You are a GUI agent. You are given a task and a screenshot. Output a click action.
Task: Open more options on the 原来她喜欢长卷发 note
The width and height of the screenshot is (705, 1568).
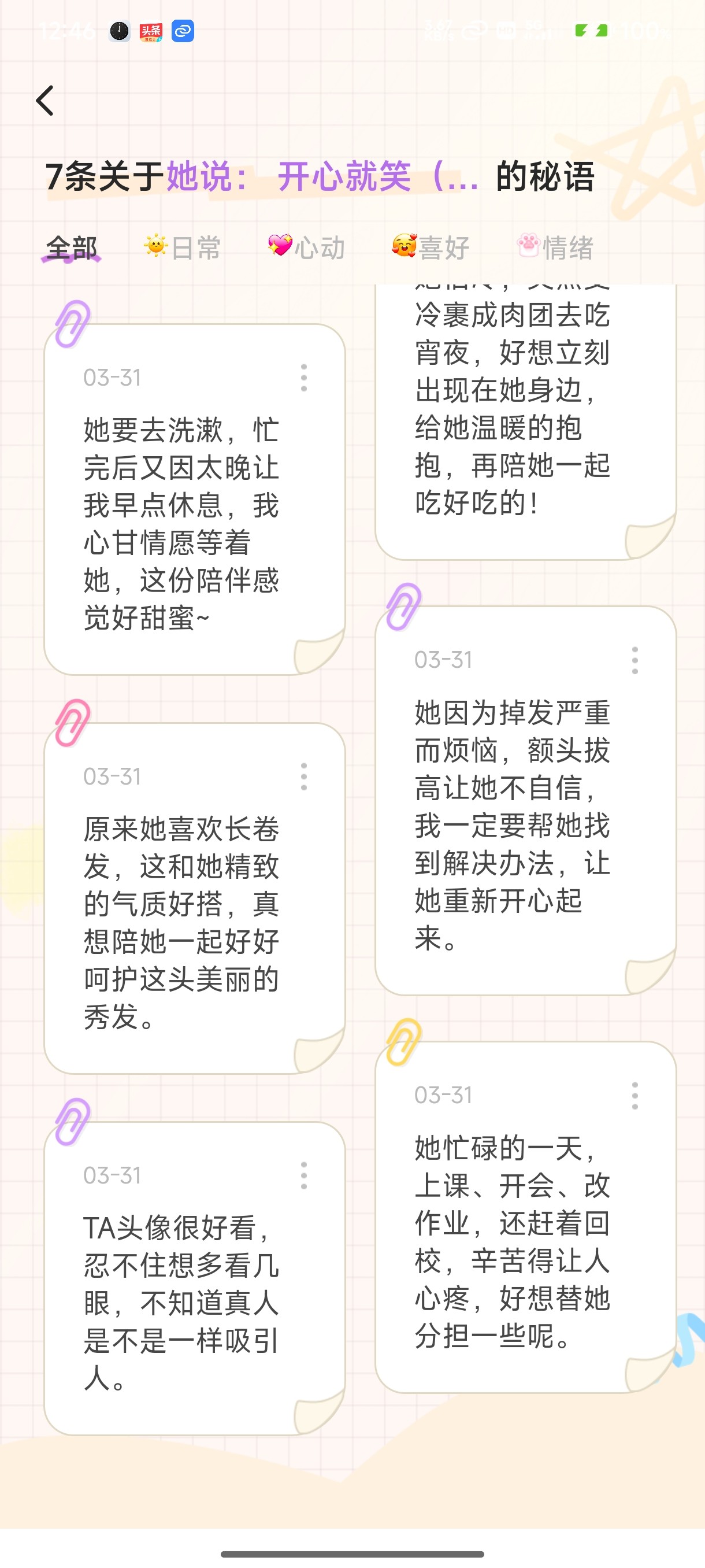point(303,776)
